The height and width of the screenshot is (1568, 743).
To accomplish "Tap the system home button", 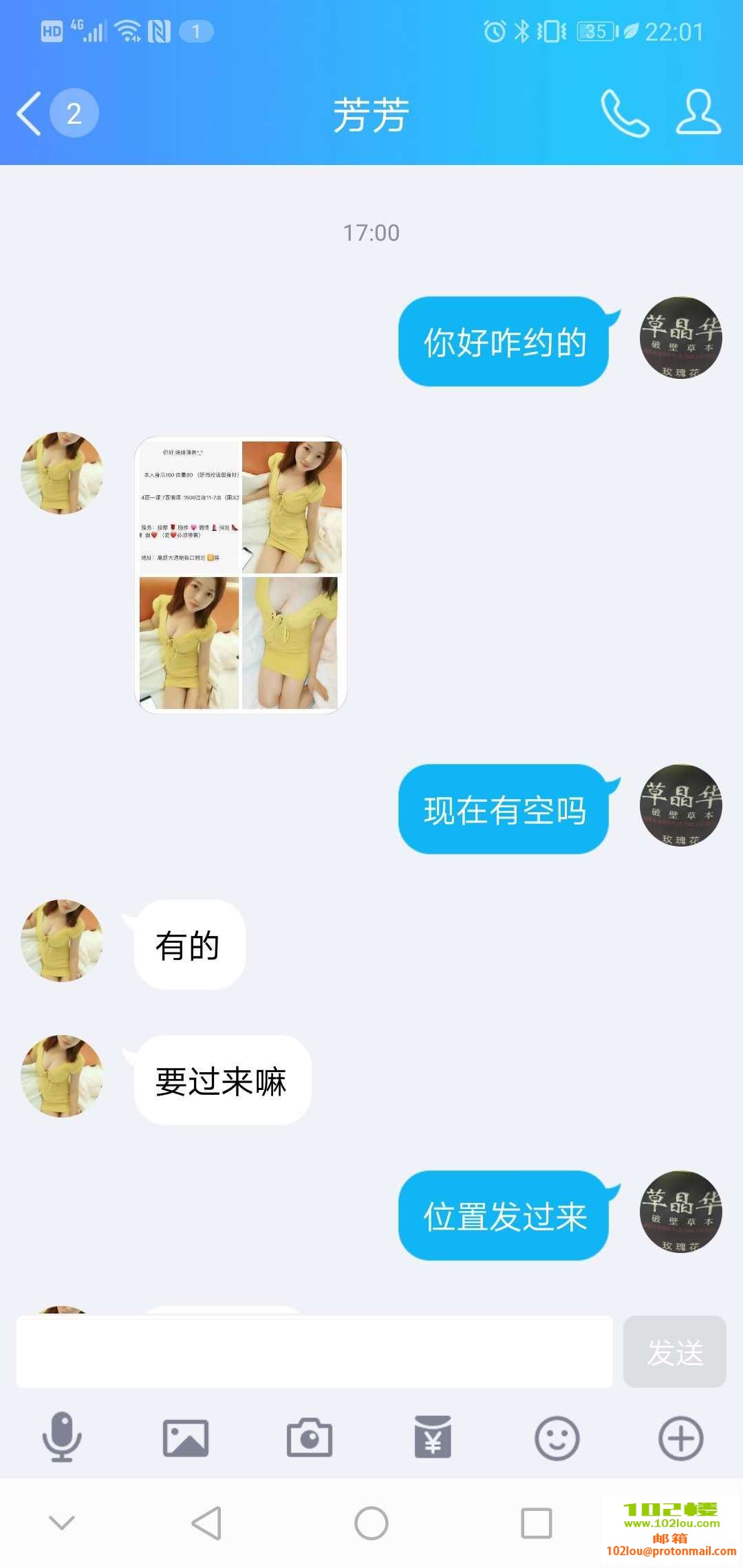I will click(371, 1523).
